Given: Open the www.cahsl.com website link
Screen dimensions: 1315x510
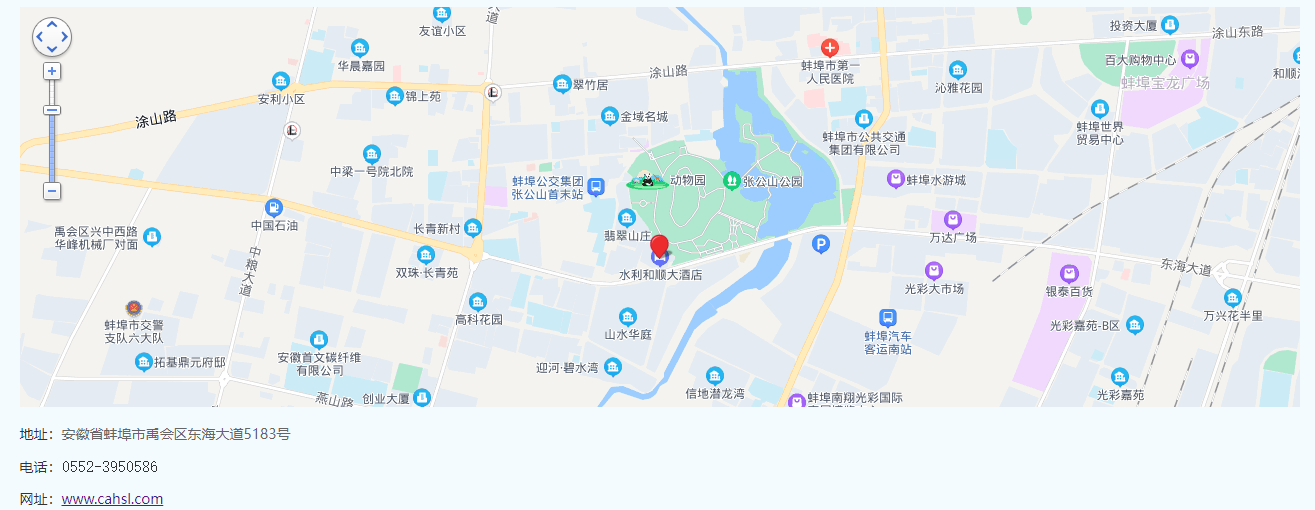Looking at the screenshot, I should (112, 498).
